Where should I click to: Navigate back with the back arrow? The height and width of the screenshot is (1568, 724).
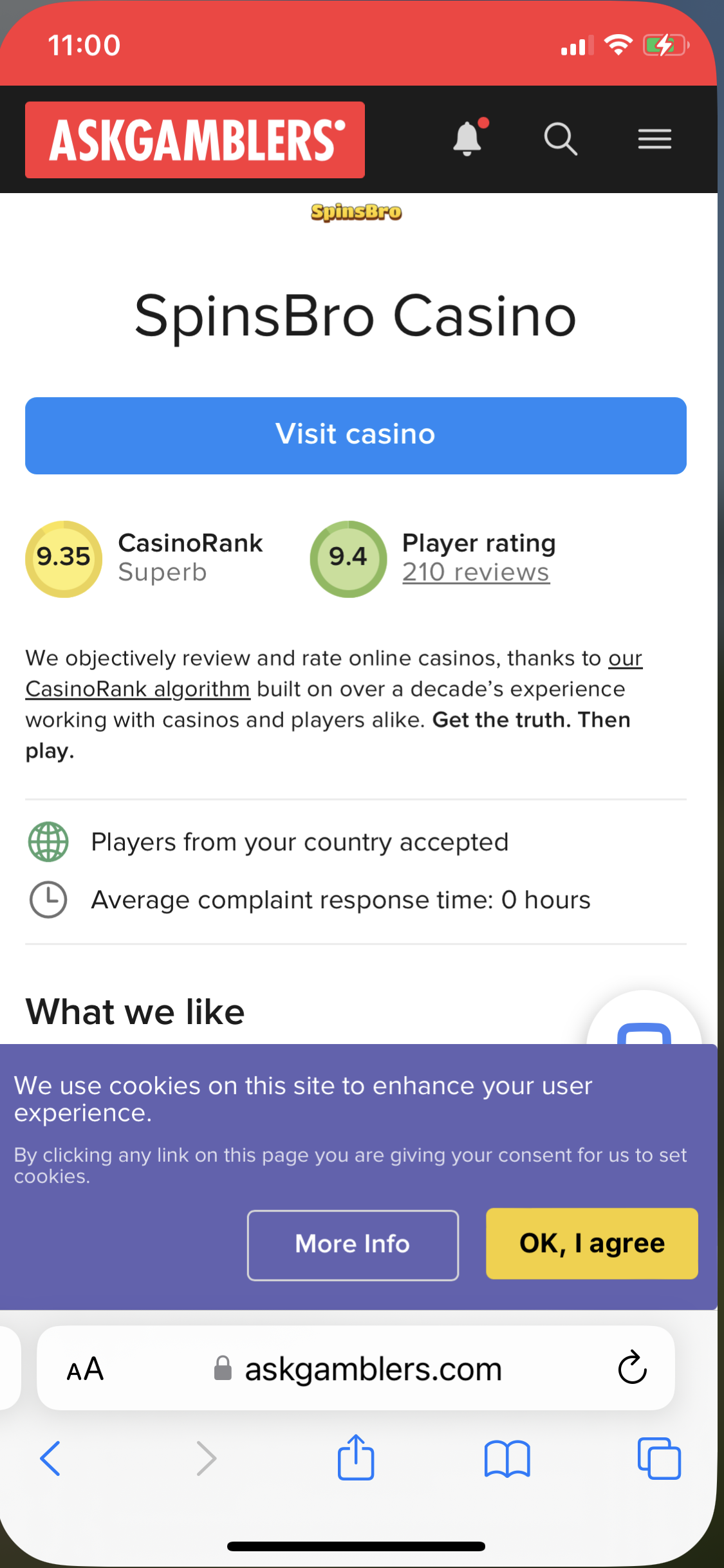click(51, 1459)
